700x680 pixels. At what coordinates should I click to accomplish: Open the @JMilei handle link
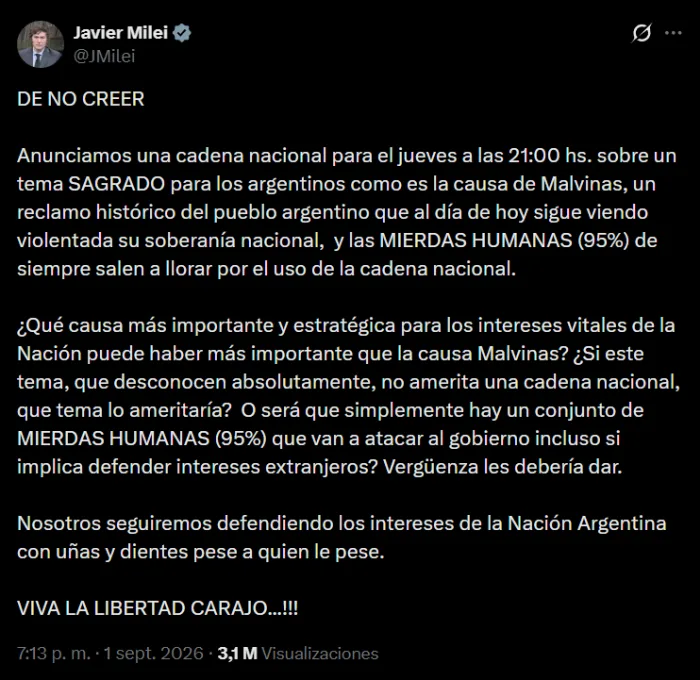[x=104, y=56]
